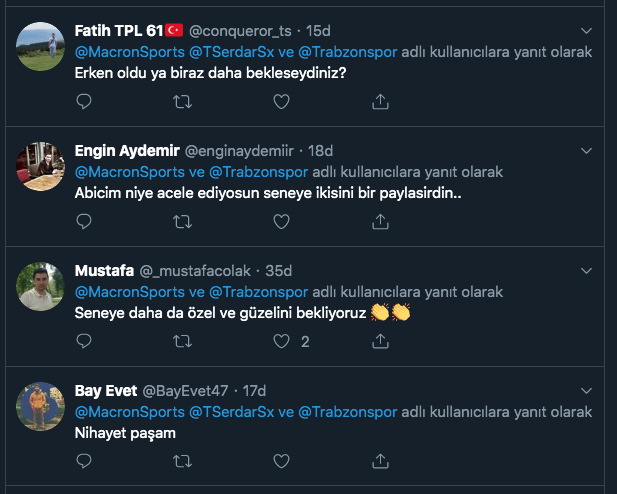Like Engin Aydemir's tweet
The image size is (617, 494).
[x=281, y=221]
